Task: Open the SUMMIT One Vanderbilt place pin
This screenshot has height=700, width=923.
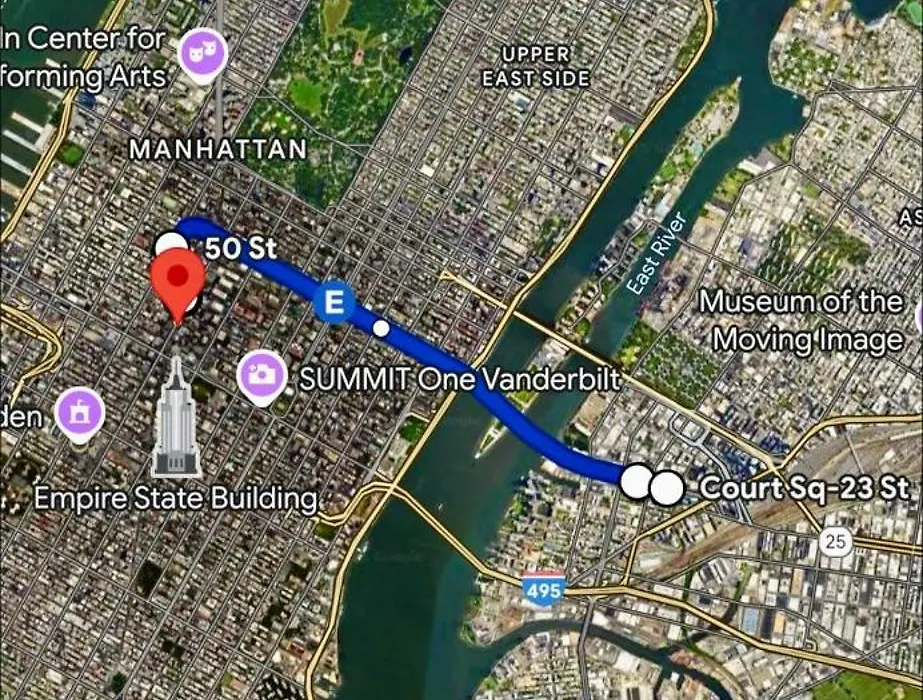Action: [x=262, y=376]
